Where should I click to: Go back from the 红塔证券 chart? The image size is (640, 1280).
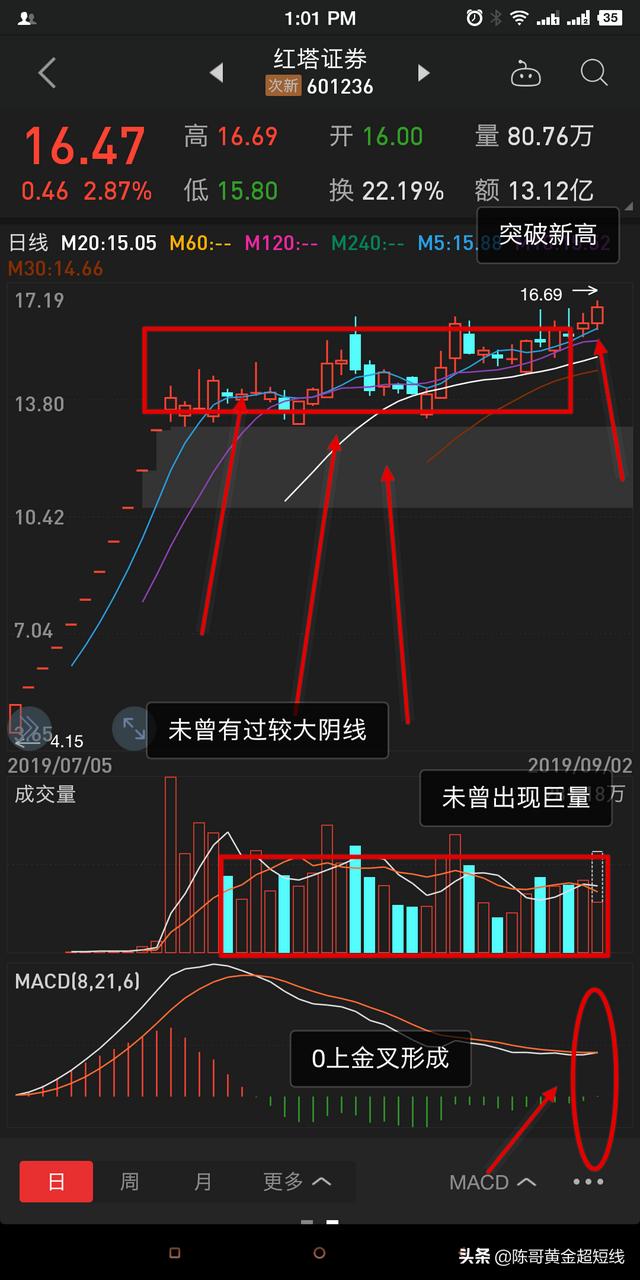click(47, 73)
